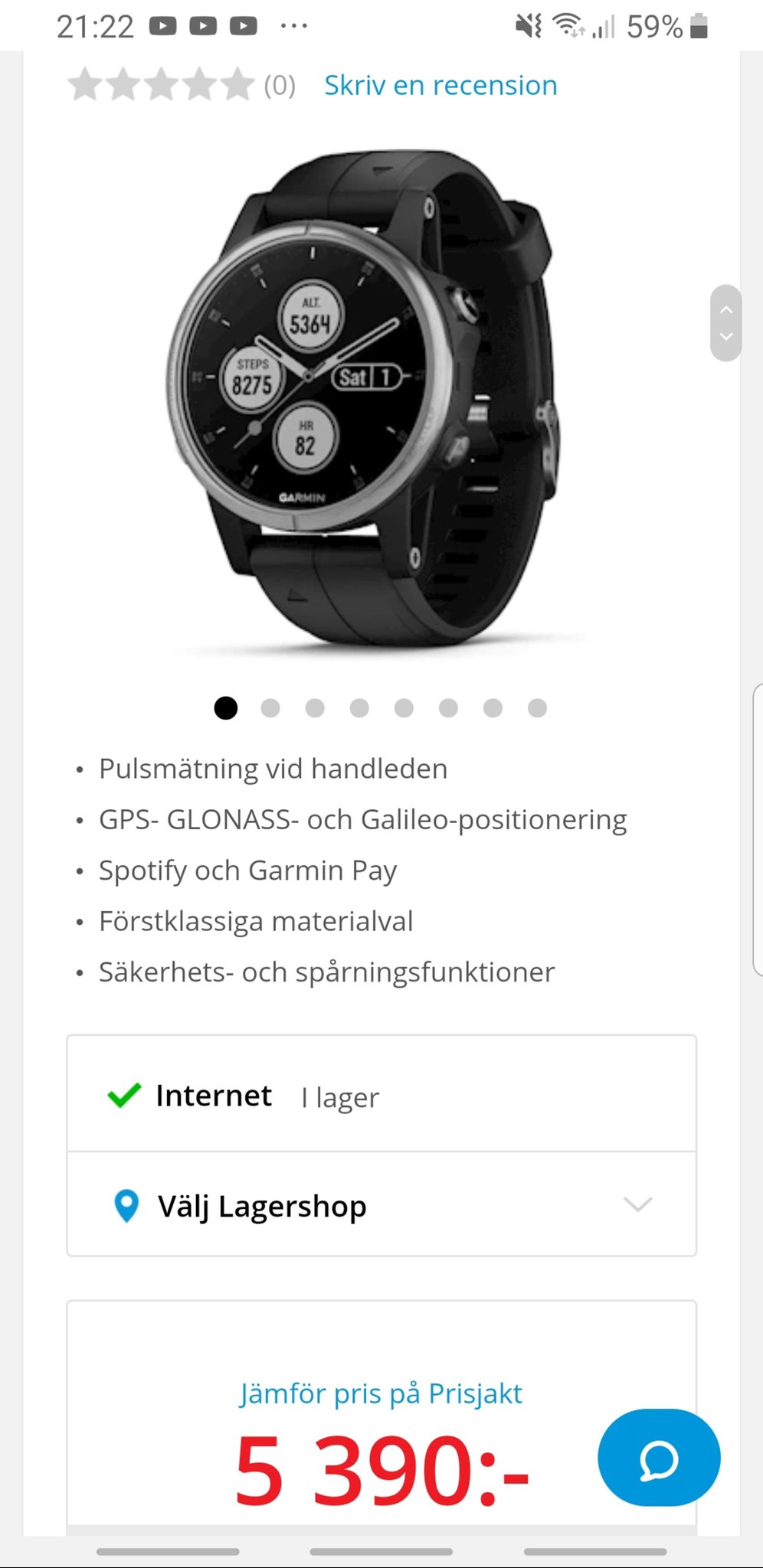Tap the mute indicator in the status bar
The image size is (763, 1568).
(528, 25)
